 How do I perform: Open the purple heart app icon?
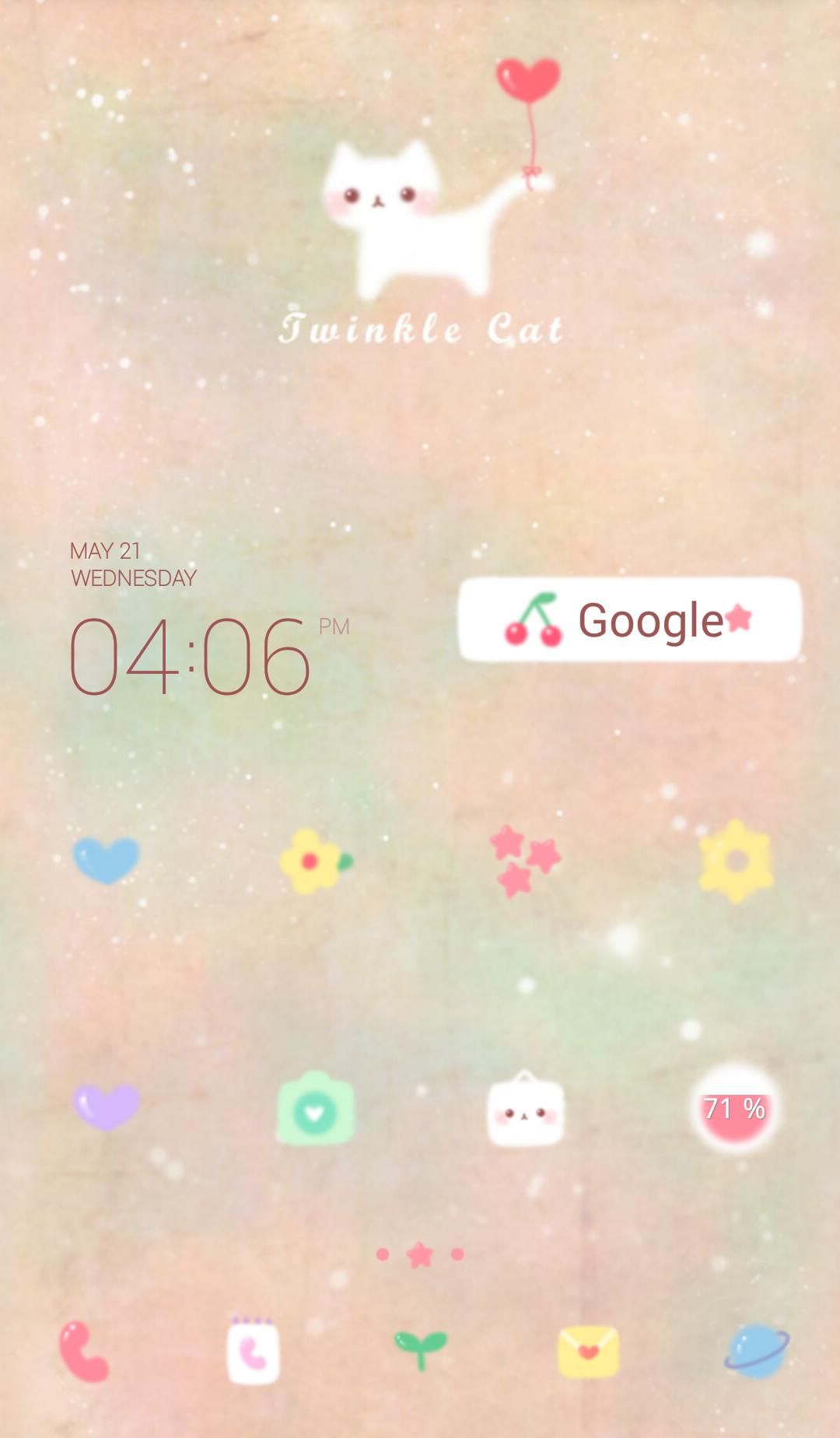click(x=106, y=1106)
